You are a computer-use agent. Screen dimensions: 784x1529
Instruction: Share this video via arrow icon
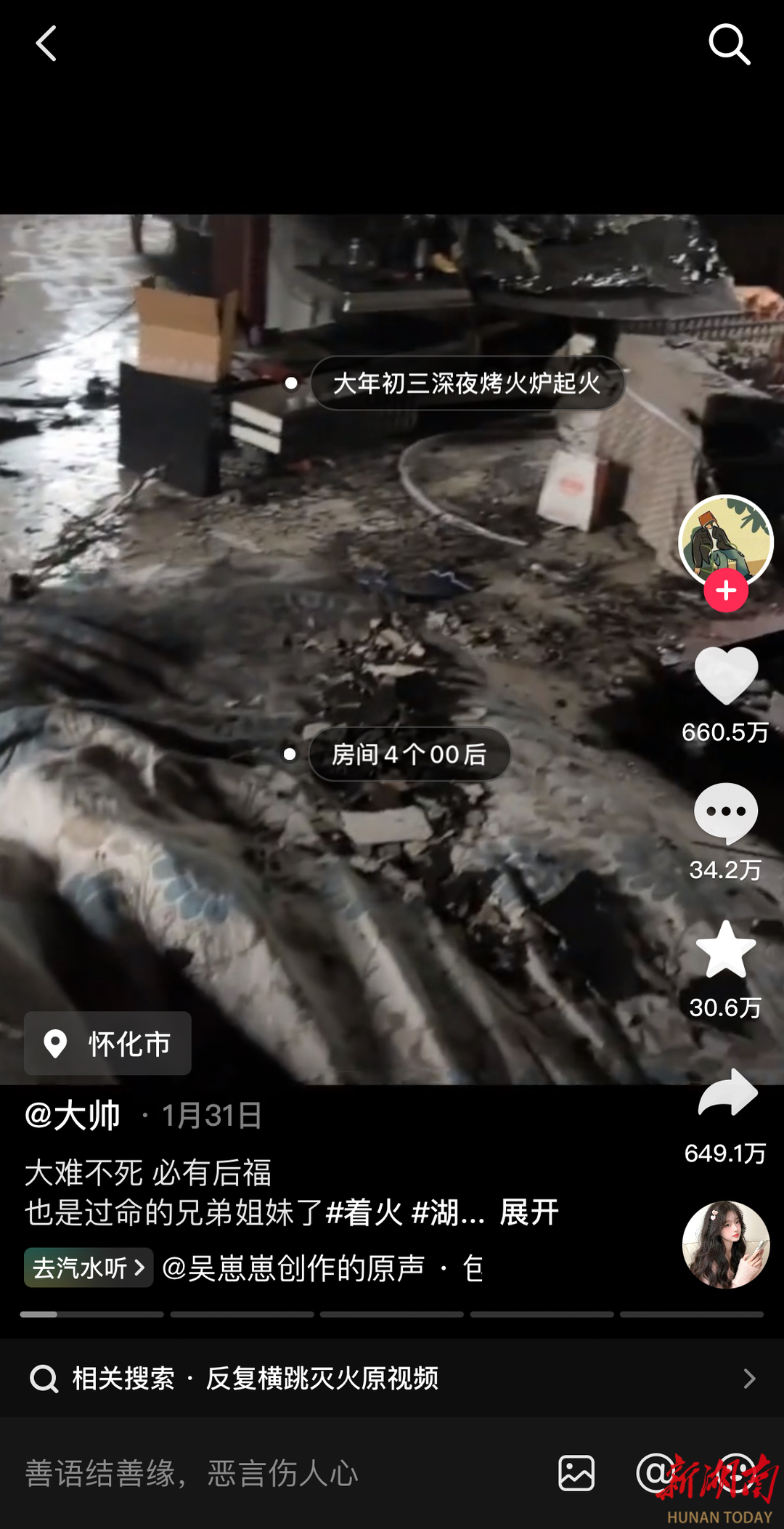[x=725, y=1093]
